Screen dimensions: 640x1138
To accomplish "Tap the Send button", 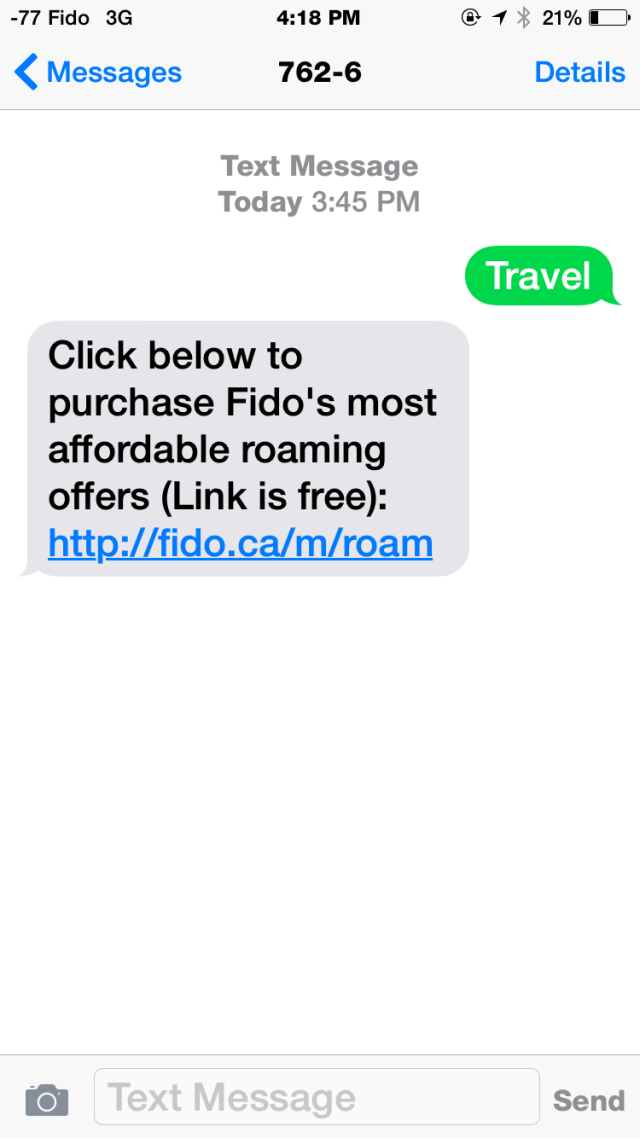I will [588, 1100].
